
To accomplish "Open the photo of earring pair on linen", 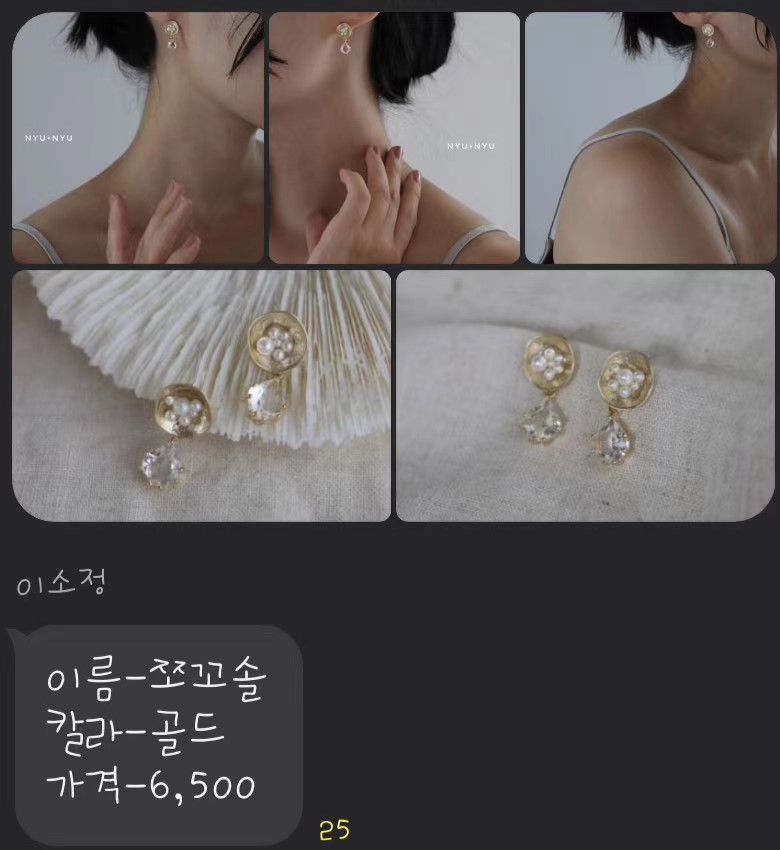I will click(585, 395).
